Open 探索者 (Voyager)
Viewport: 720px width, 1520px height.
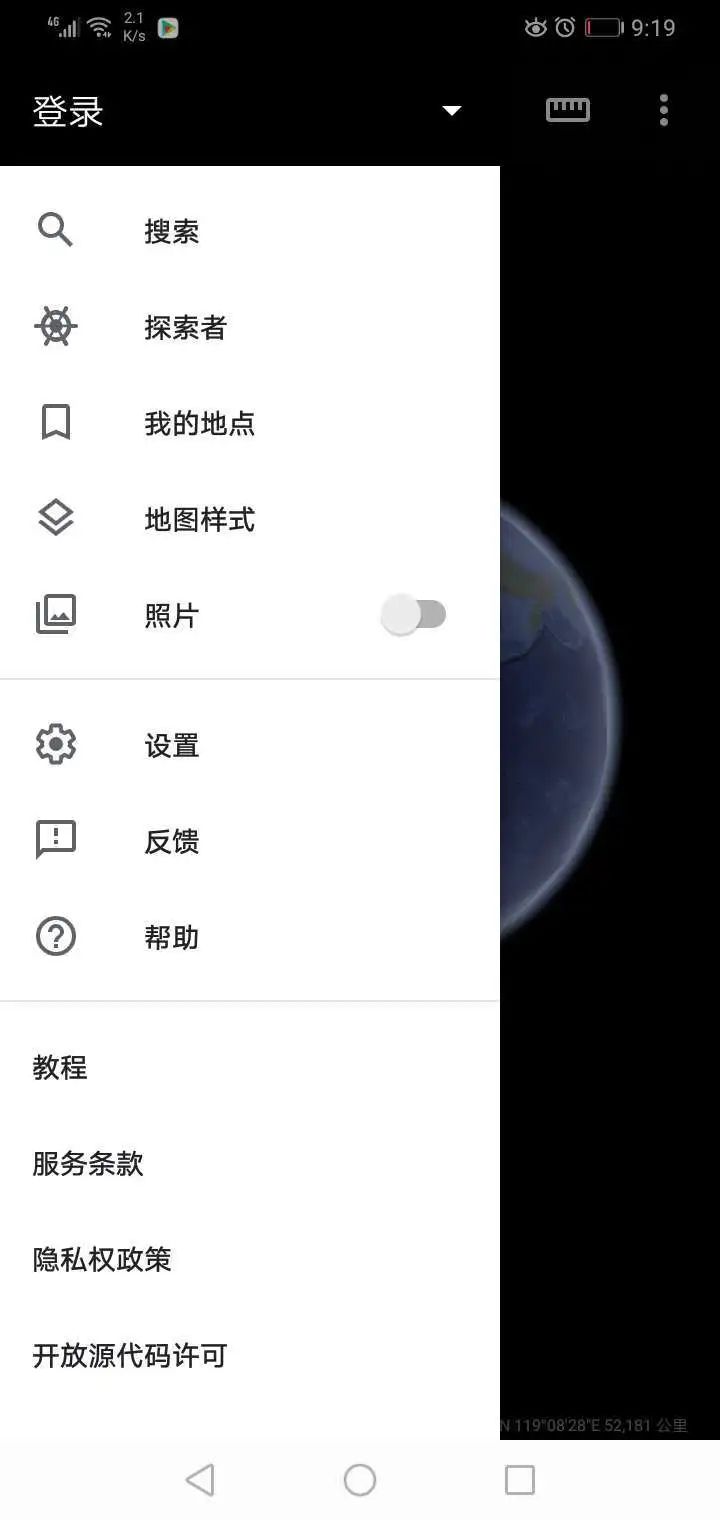pyautogui.click(x=185, y=328)
